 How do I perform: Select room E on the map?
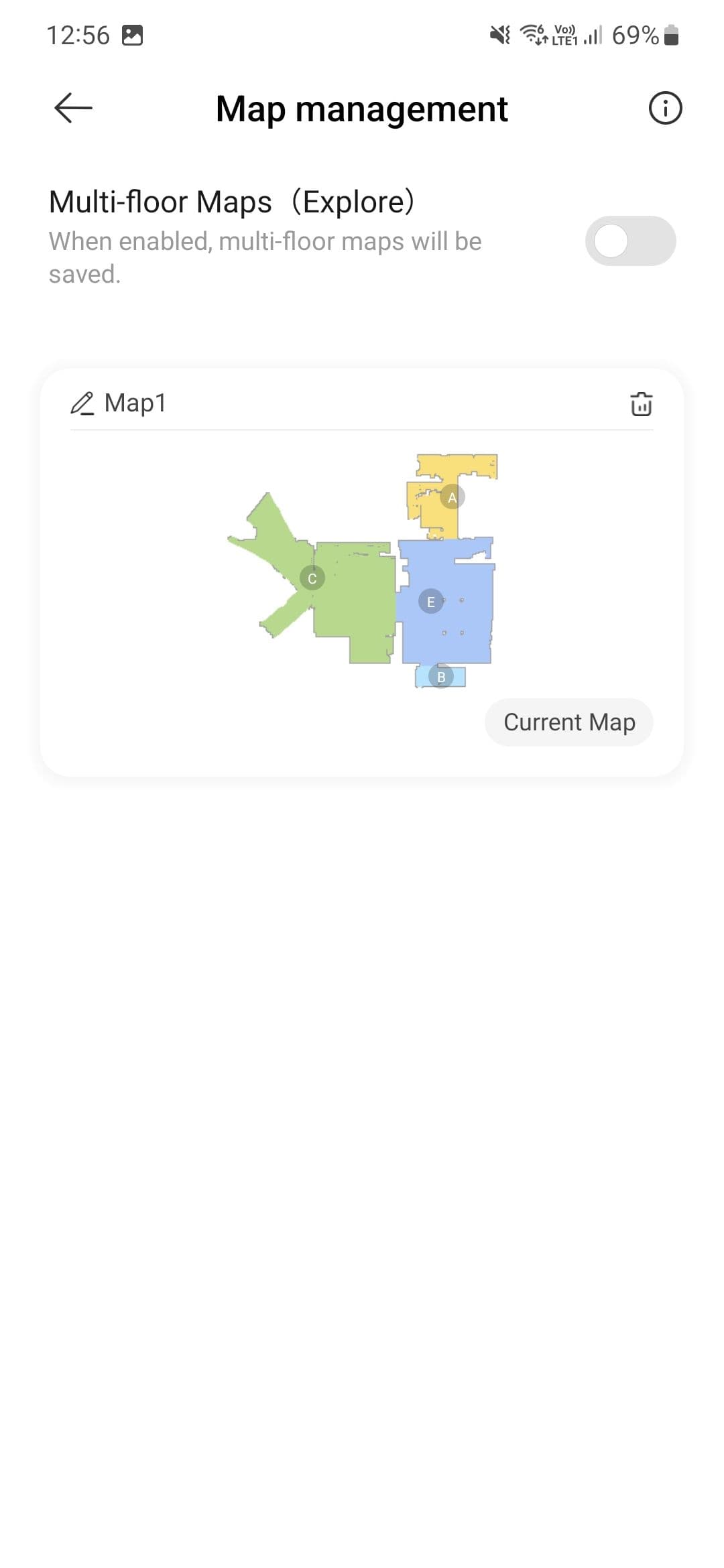point(430,601)
